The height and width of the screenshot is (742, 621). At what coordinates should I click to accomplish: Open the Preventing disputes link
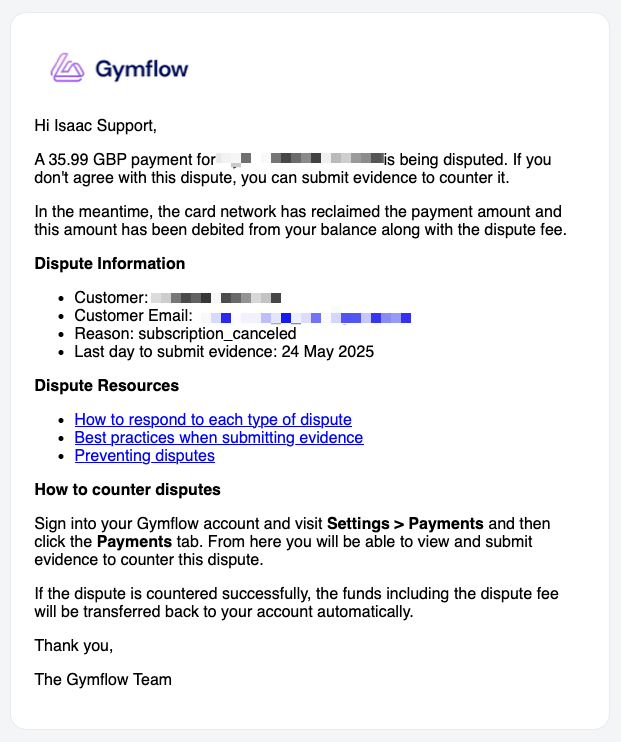tap(145, 456)
